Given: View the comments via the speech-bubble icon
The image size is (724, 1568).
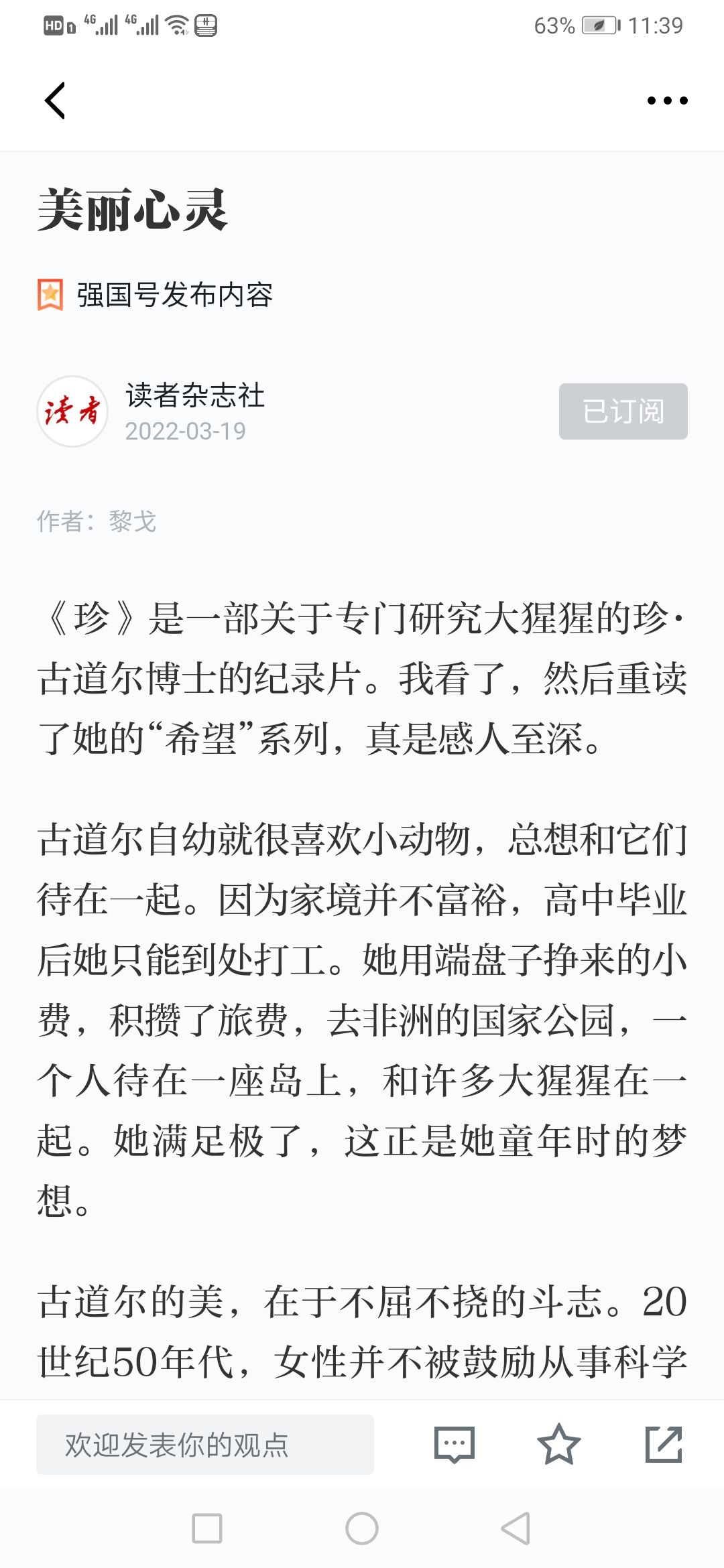Looking at the screenshot, I should pos(455,1444).
